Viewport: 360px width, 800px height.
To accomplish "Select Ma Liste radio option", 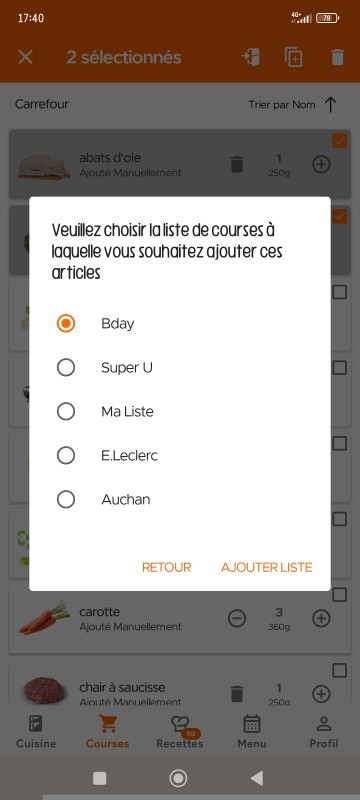I will click(x=179, y=411).
